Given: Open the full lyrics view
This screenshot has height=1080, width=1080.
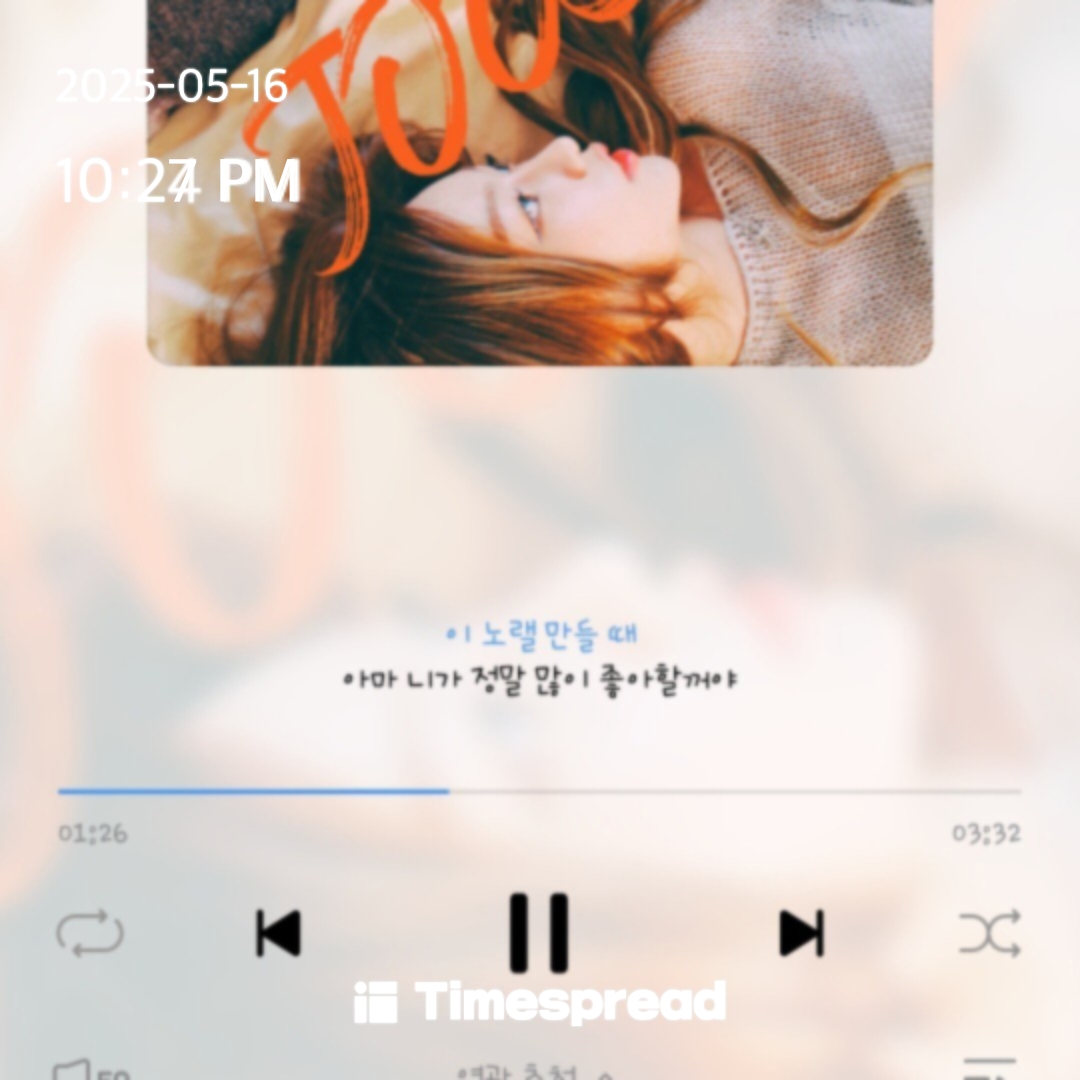Looking at the screenshot, I should point(540,659).
